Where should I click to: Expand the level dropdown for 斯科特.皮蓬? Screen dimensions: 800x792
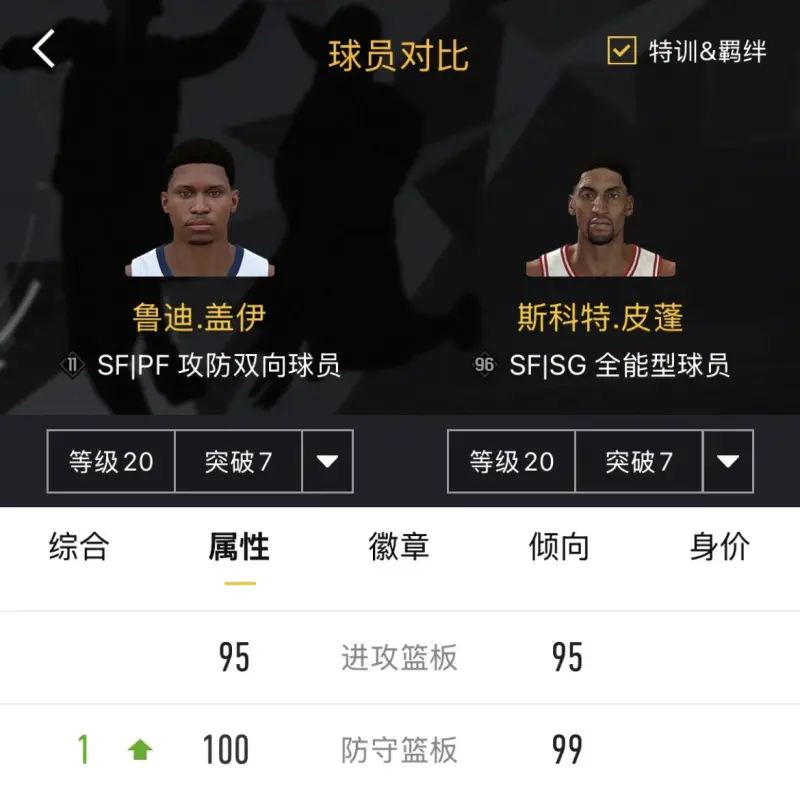pos(727,461)
